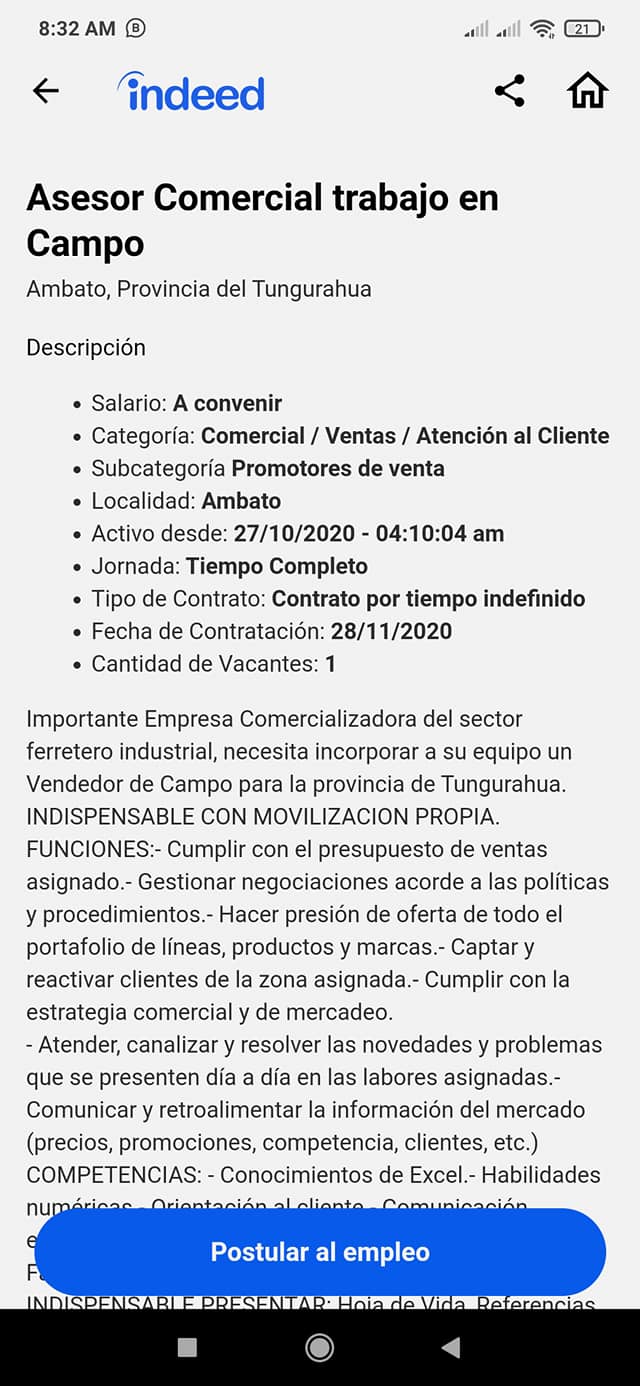Open recent apps with square button

tap(187, 1347)
